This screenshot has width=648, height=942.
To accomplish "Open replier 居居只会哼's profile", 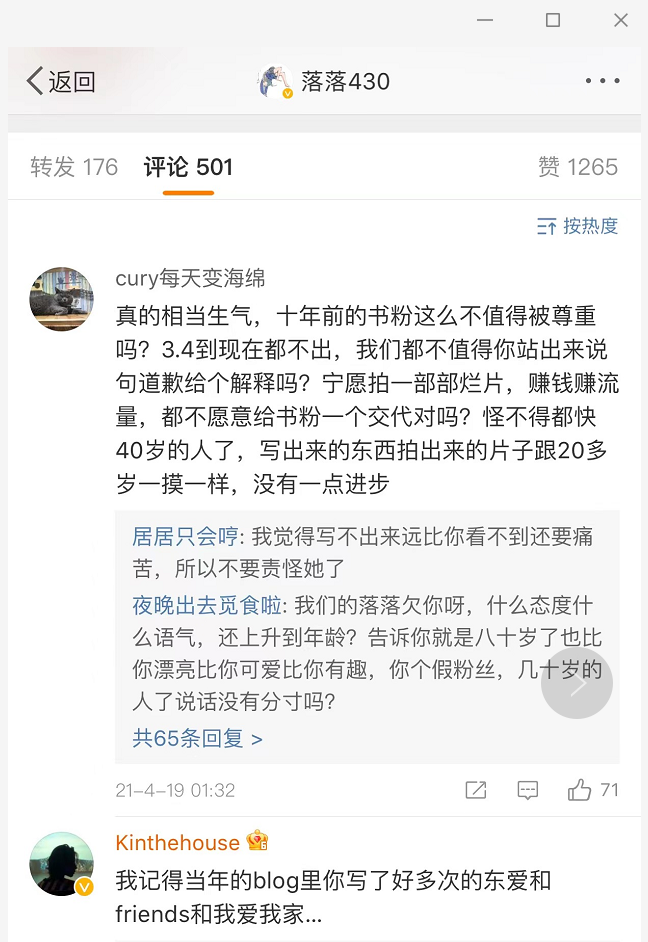I will [187, 537].
